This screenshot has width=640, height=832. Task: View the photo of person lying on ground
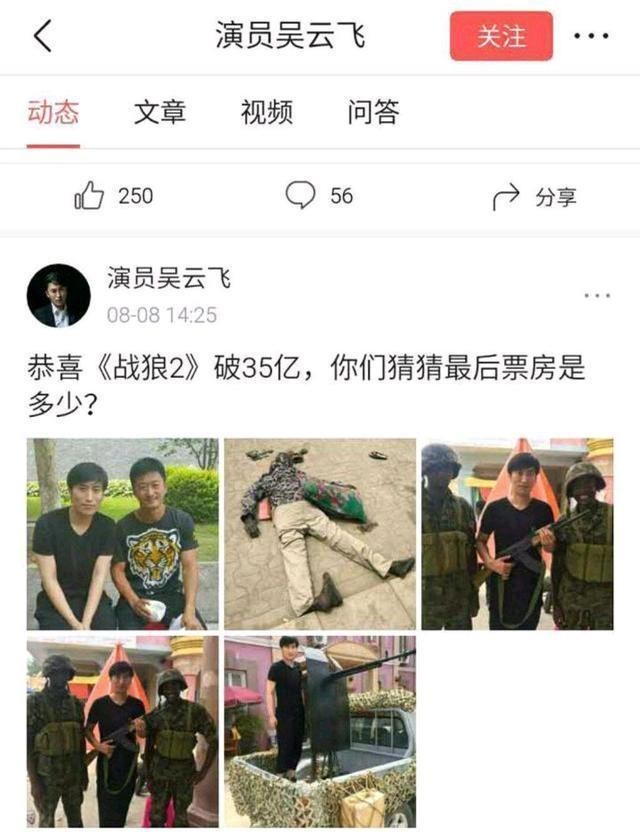[x=320, y=533]
